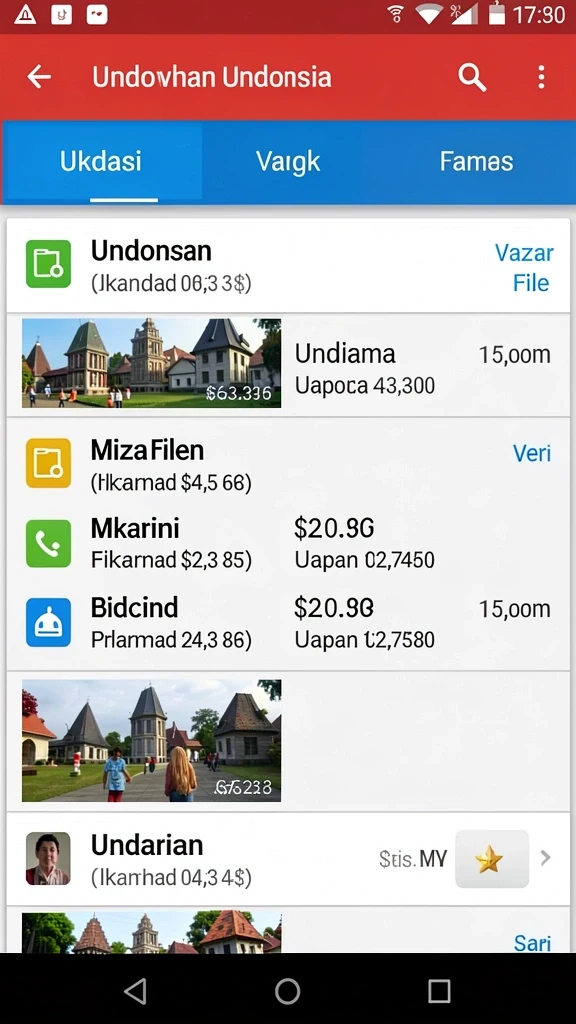Go to the home screen
Viewport: 576px width, 1024px height.
287,991
